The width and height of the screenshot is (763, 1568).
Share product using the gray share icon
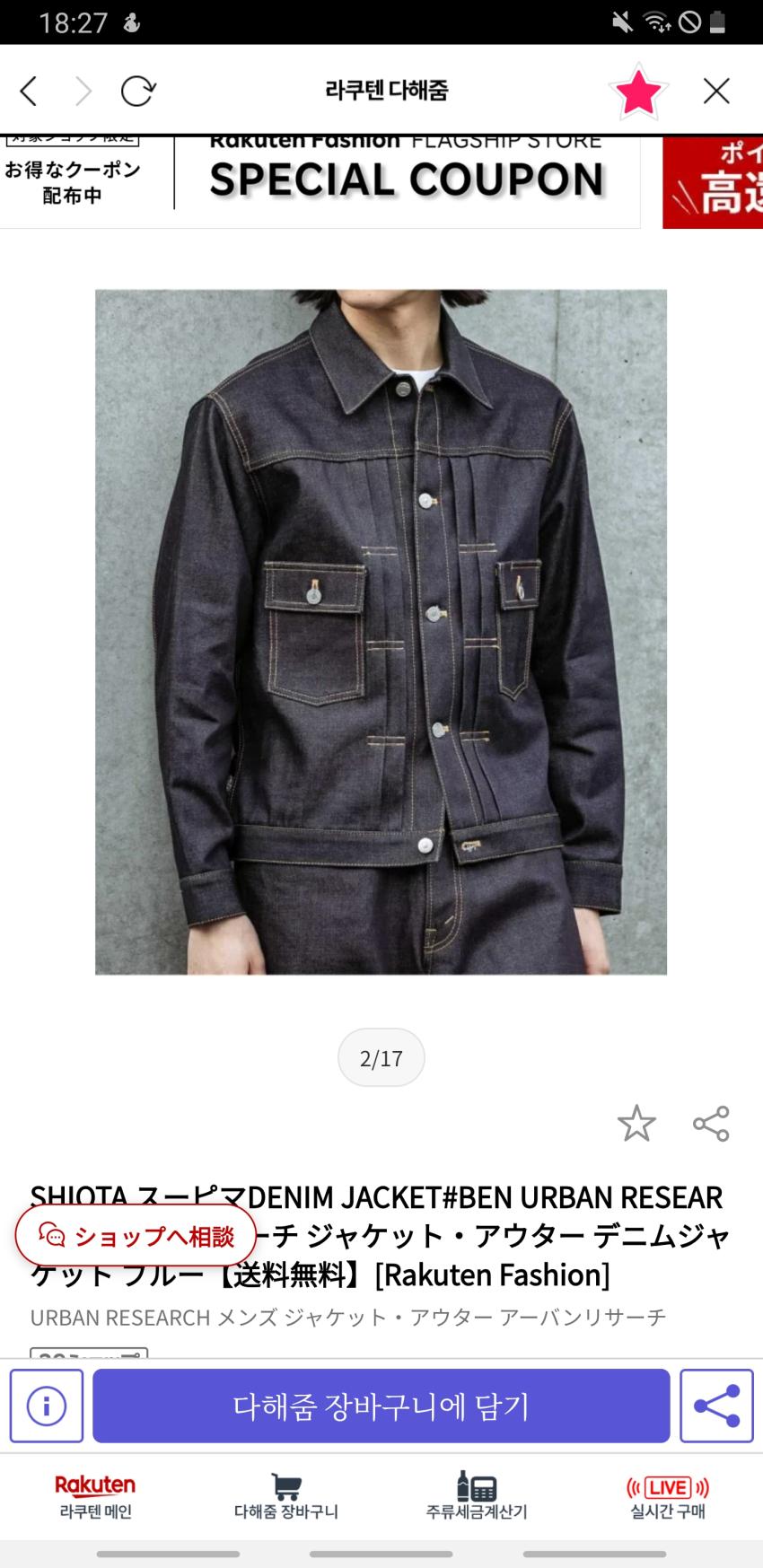tap(711, 1123)
